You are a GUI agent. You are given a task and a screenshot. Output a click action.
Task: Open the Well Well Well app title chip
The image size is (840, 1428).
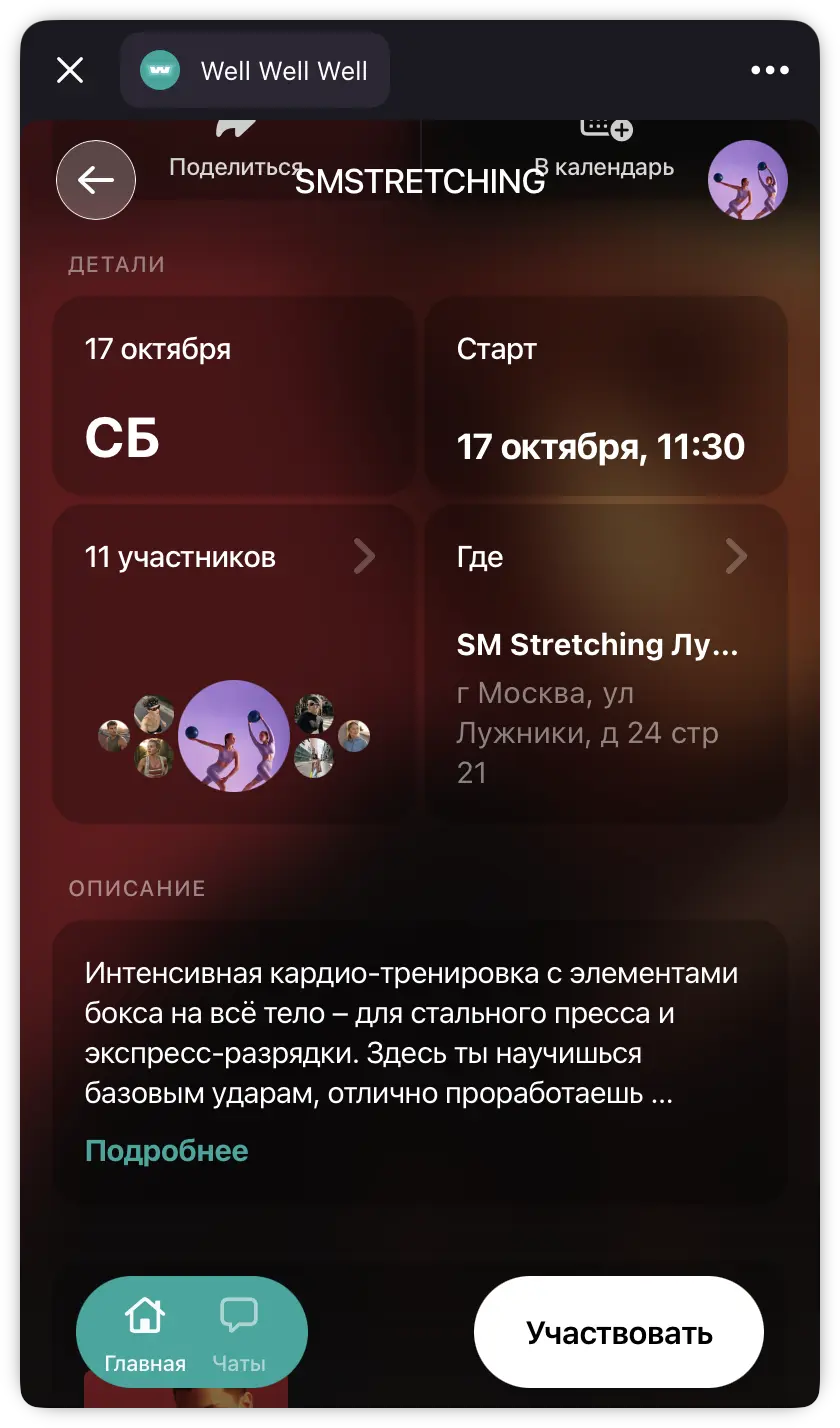(x=255, y=70)
